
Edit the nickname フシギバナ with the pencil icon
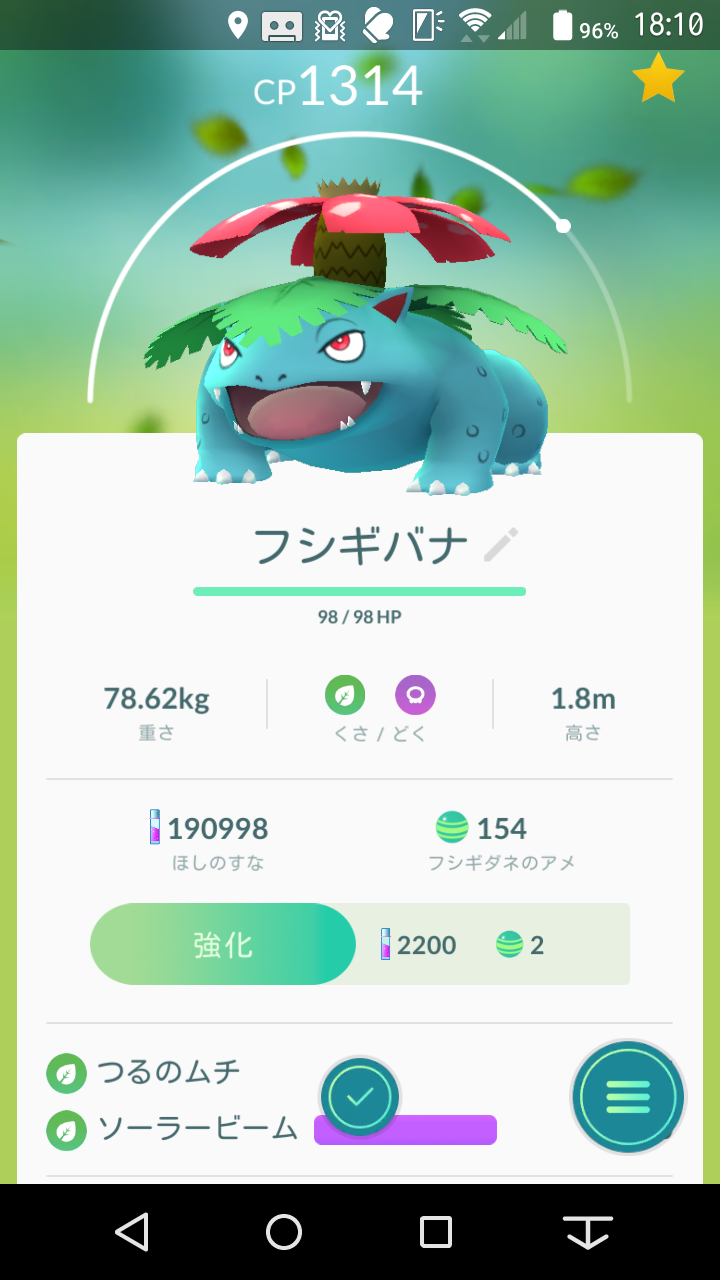[501, 546]
